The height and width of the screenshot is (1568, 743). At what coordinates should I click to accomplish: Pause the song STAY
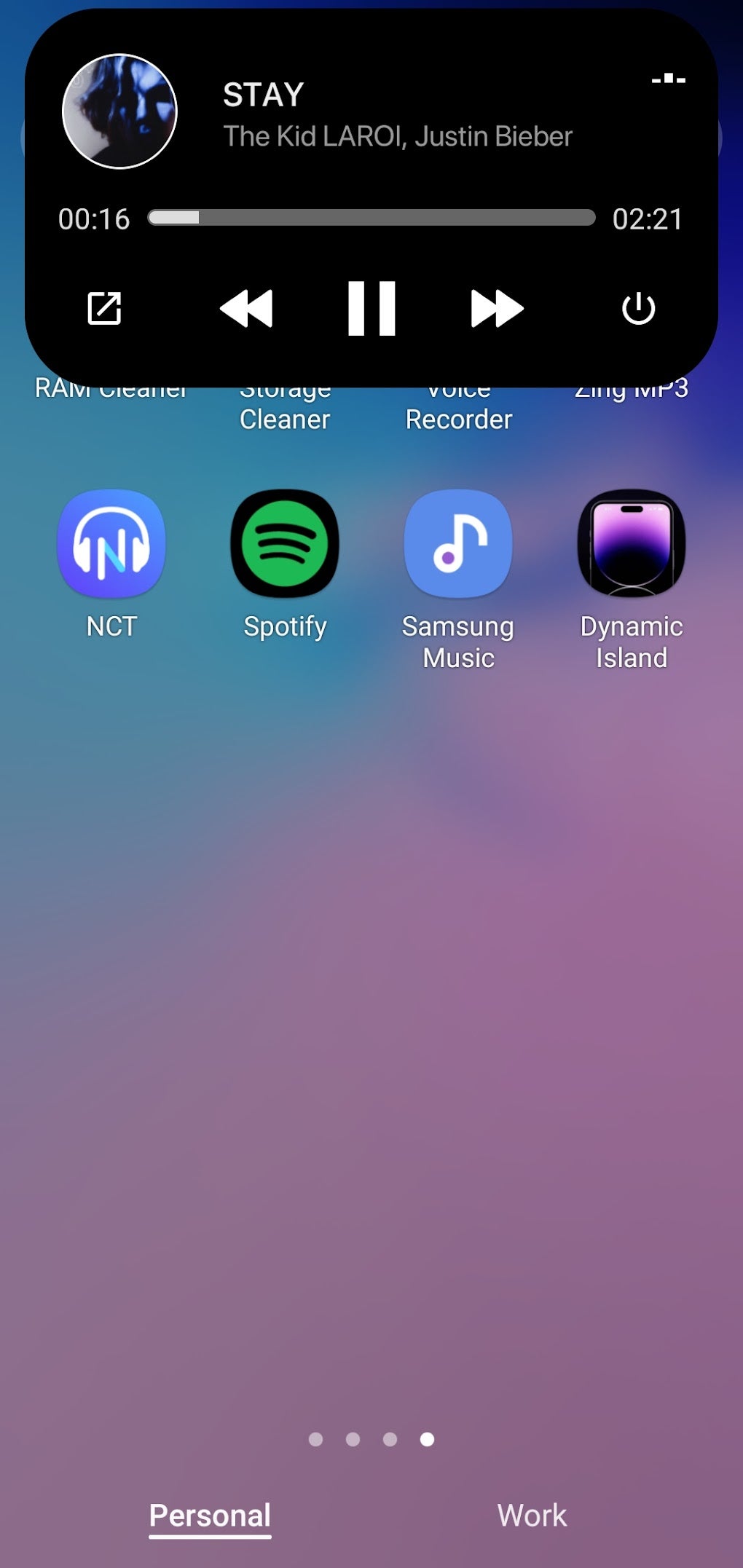point(371,308)
